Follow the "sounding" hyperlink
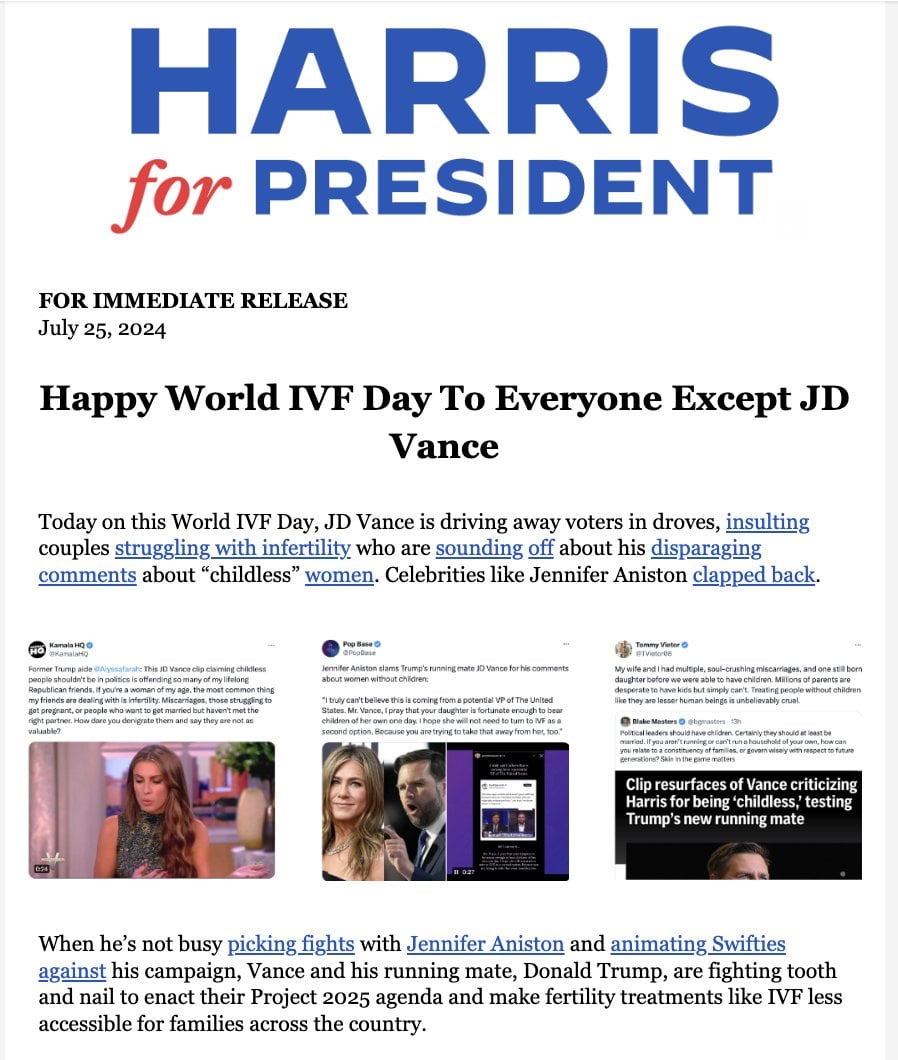The height and width of the screenshot is (1060, 898). (478, 549)
